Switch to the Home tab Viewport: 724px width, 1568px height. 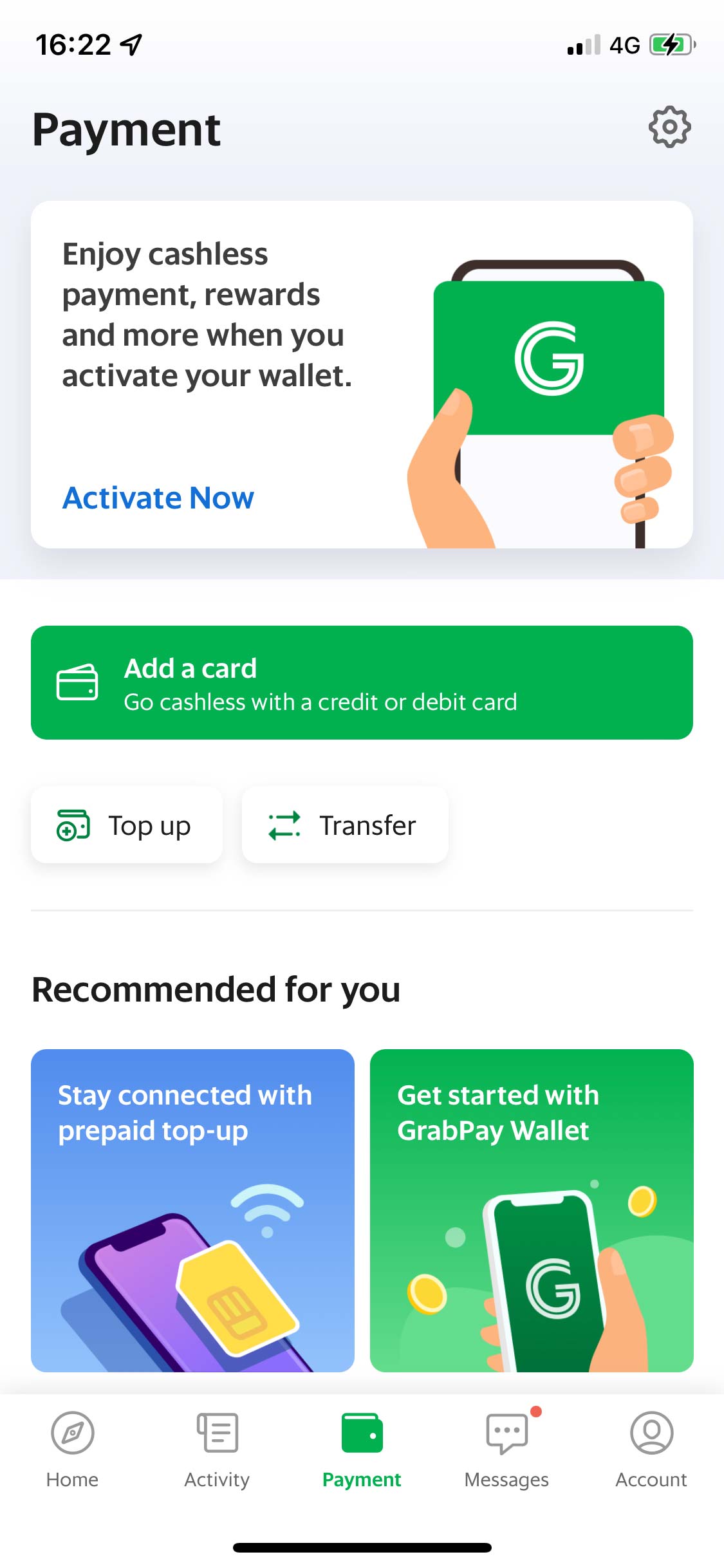click(x=72, y=1450)
